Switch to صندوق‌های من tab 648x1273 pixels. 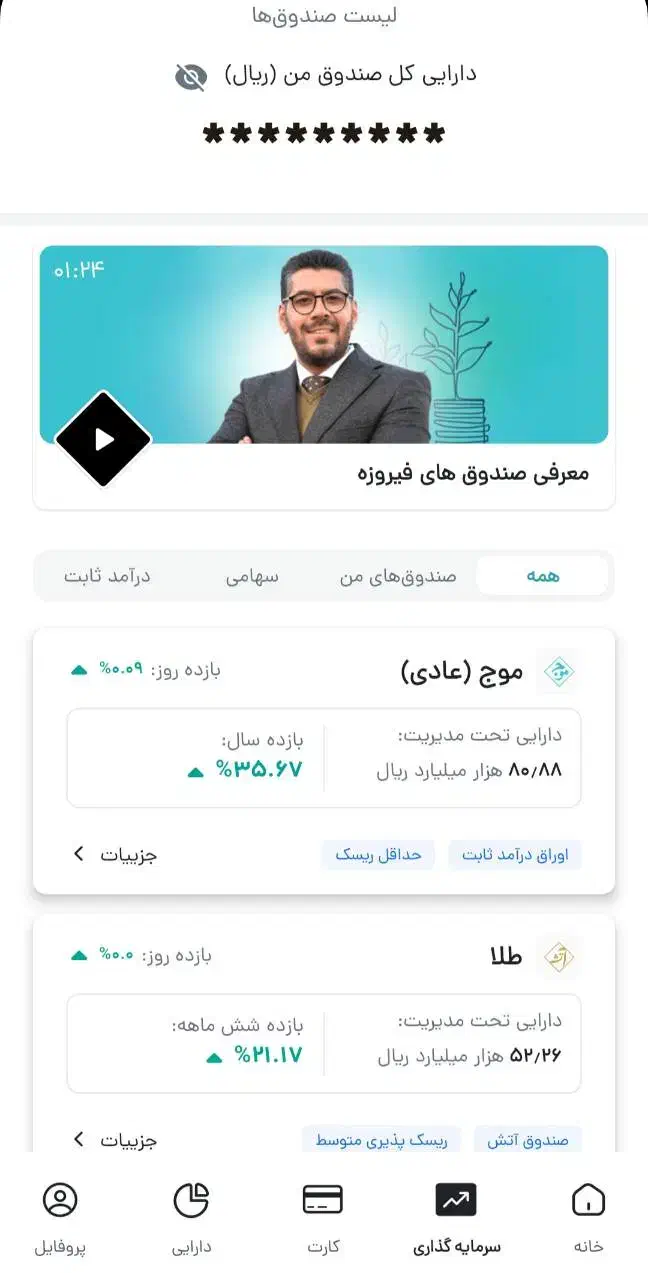tap(398, 576)
